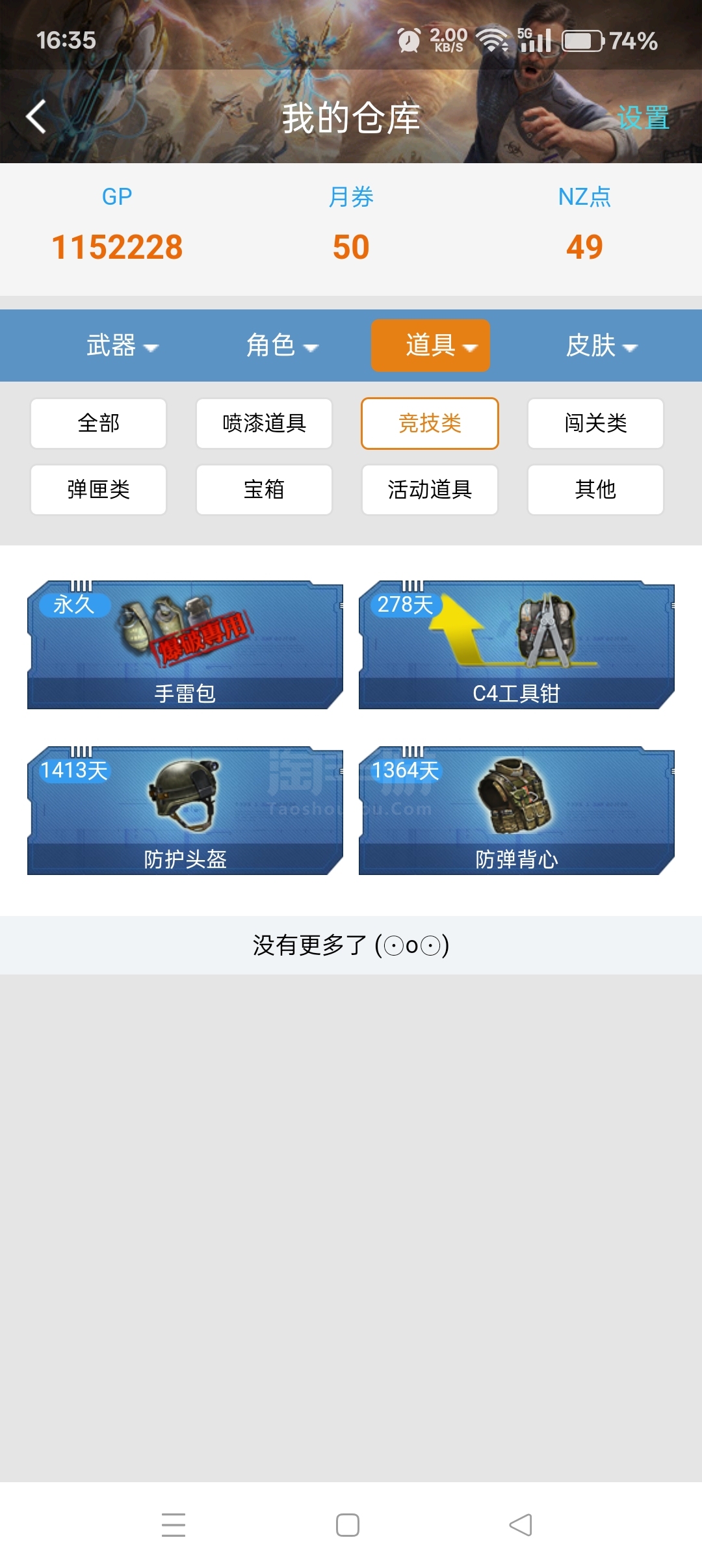Filter by 喷漆道具
Image resolution: width=702 pixels, height=1568 pixels.
point(264,423)
